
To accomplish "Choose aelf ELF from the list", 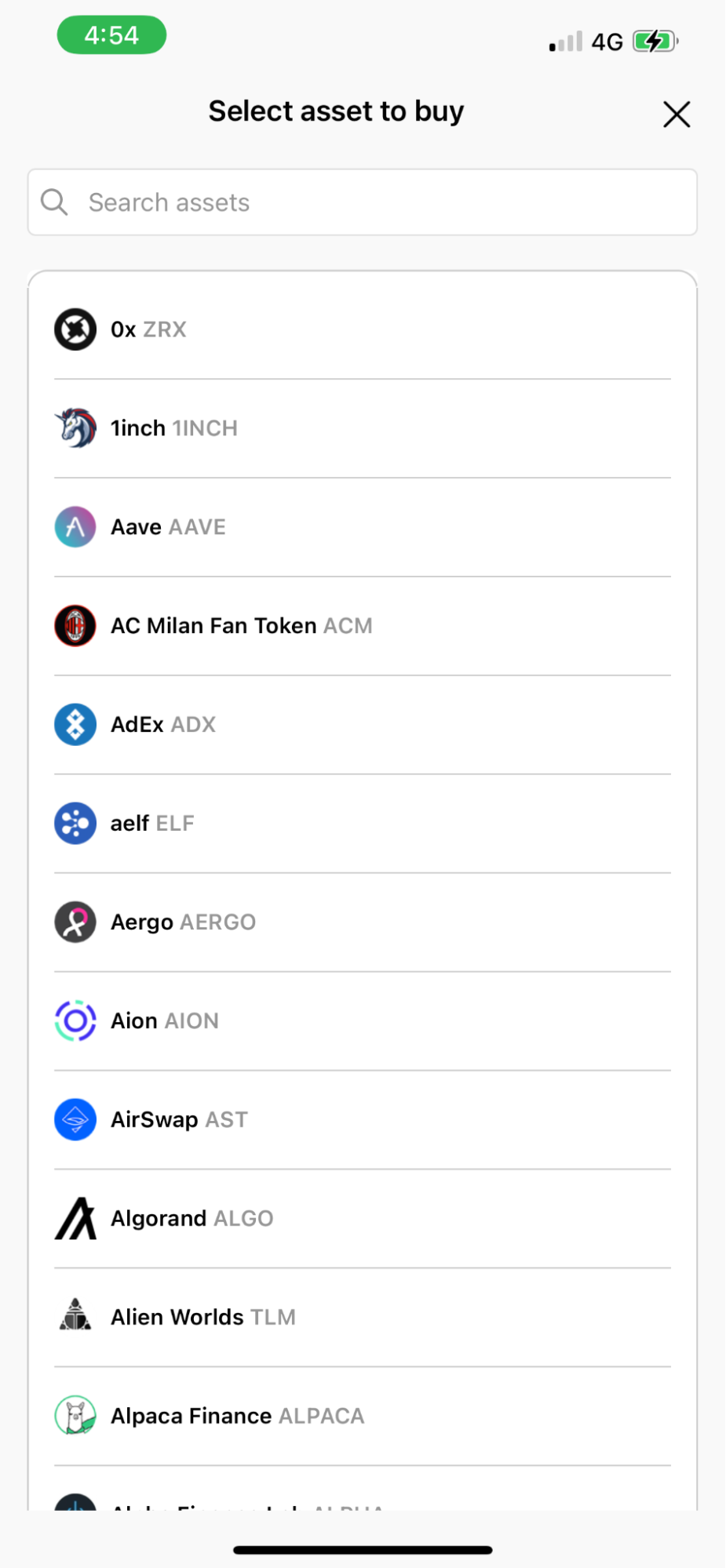I will 363,824.
